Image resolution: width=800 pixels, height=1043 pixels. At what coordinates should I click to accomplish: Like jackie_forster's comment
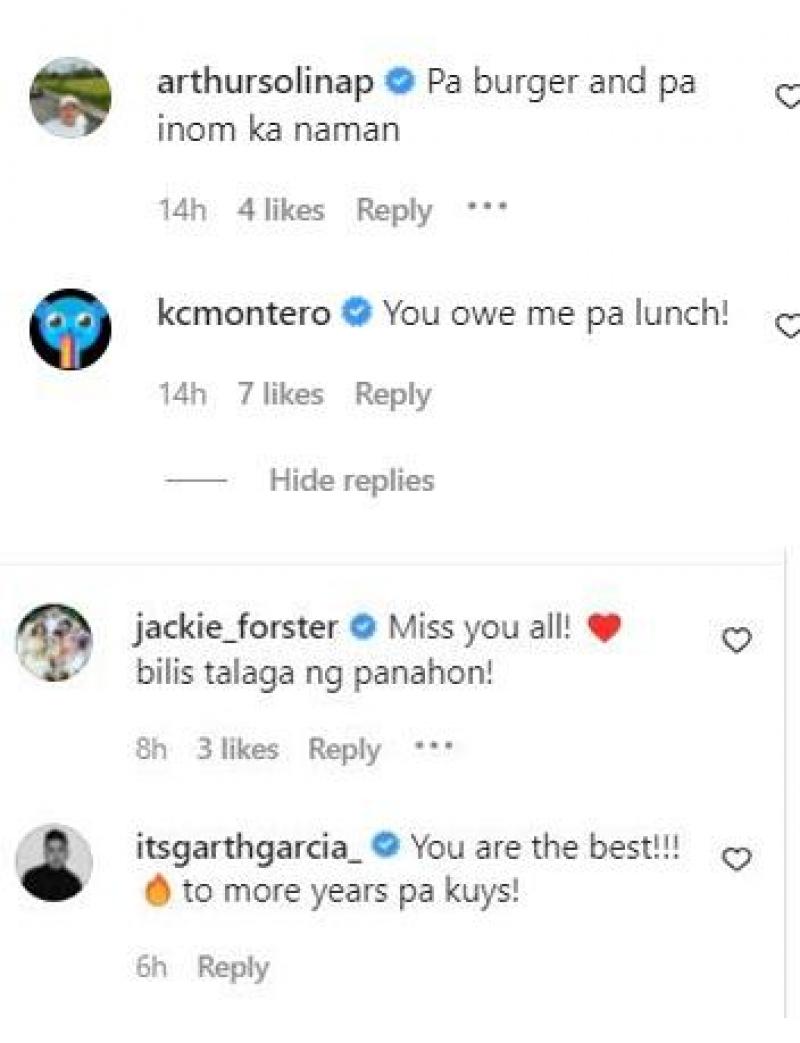point(736,641)
